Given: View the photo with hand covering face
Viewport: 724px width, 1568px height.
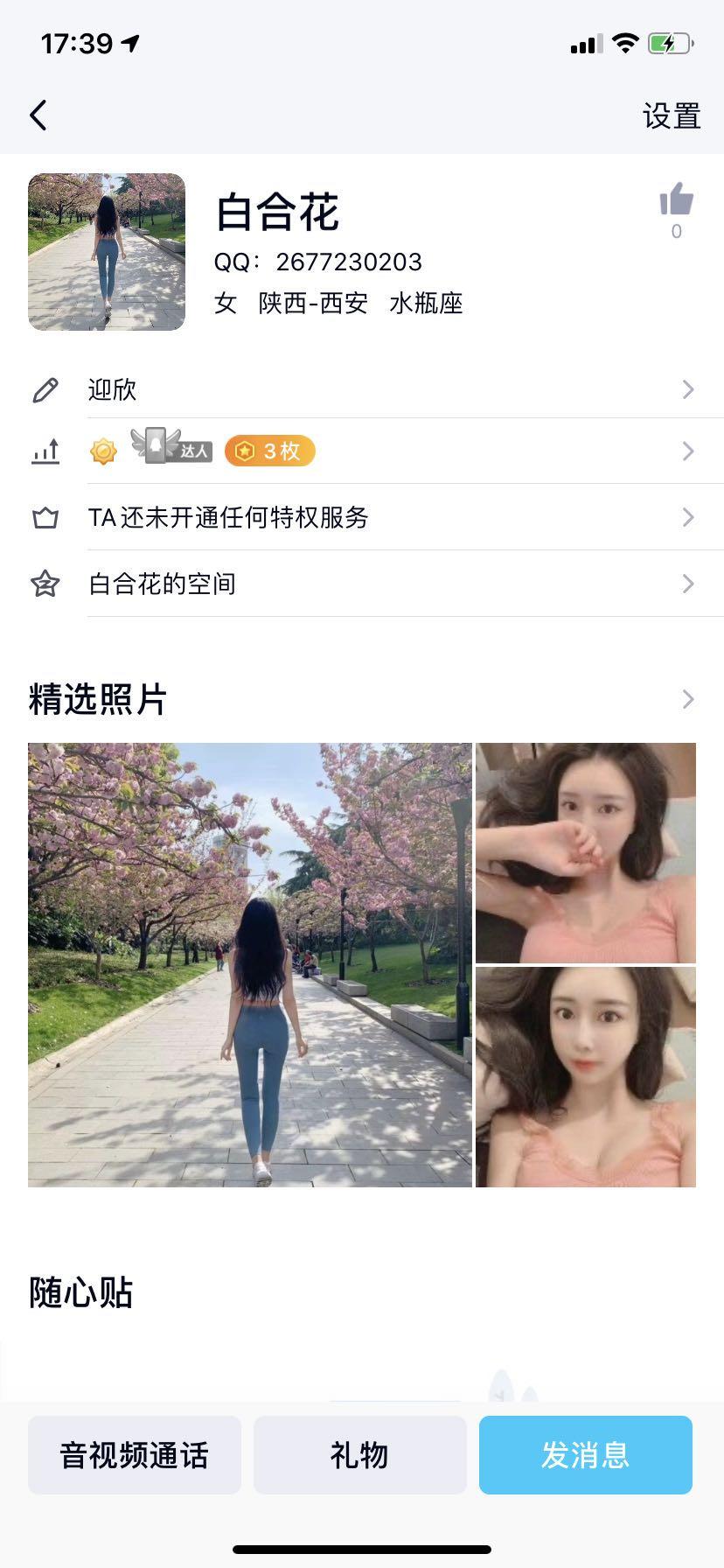Looking at the screenshot, I should (585, 852).
